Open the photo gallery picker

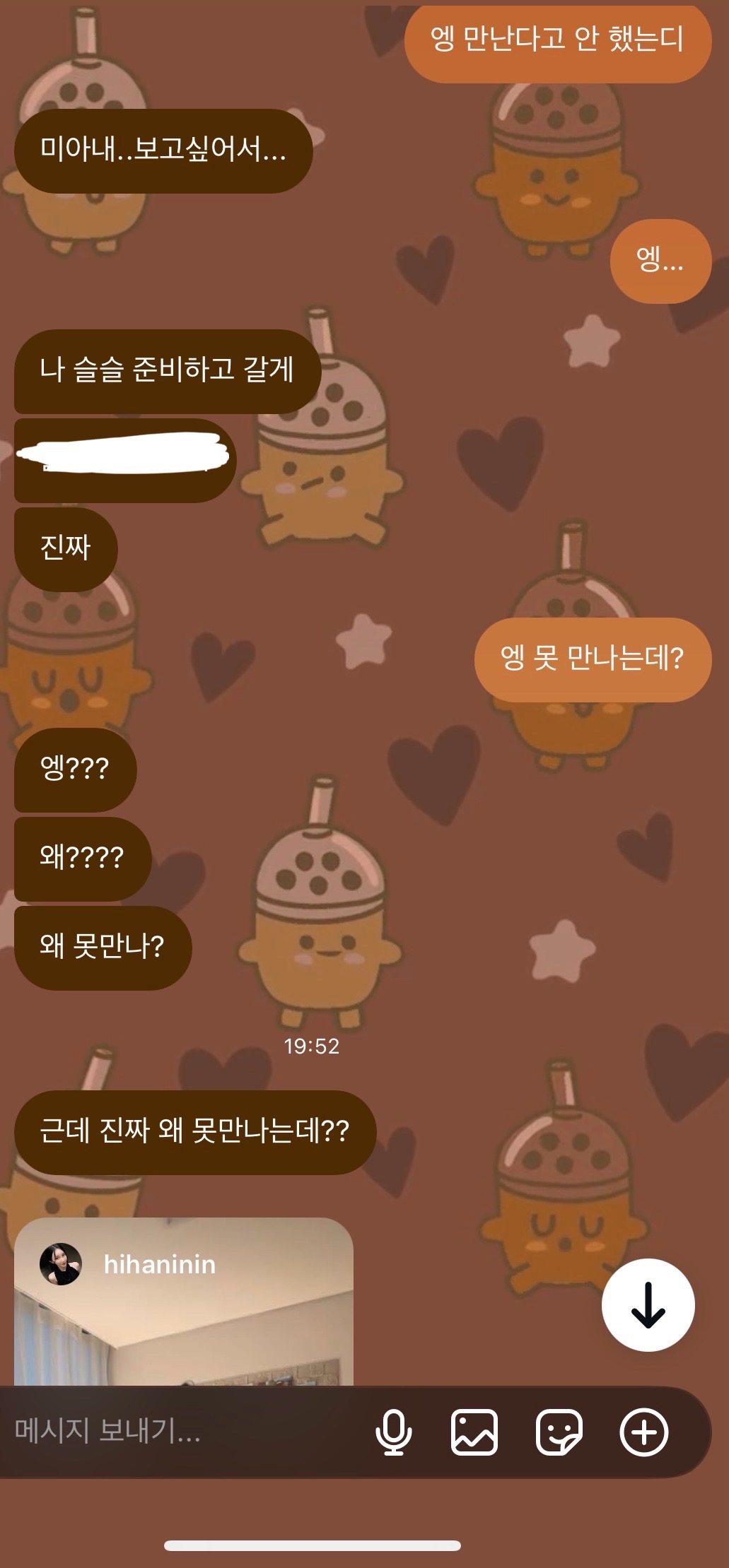474,1432
